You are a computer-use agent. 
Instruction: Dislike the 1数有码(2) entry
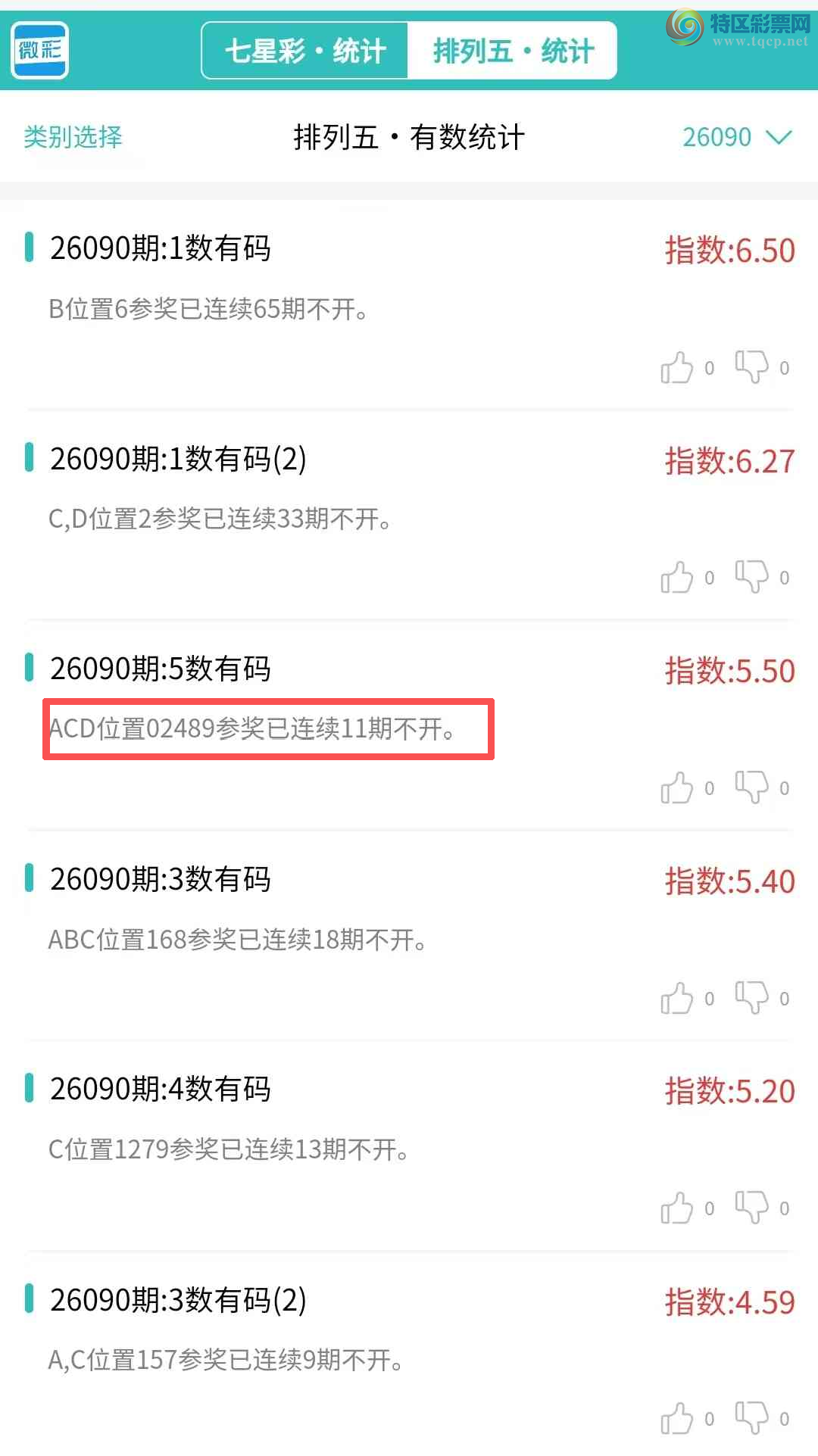752,577
